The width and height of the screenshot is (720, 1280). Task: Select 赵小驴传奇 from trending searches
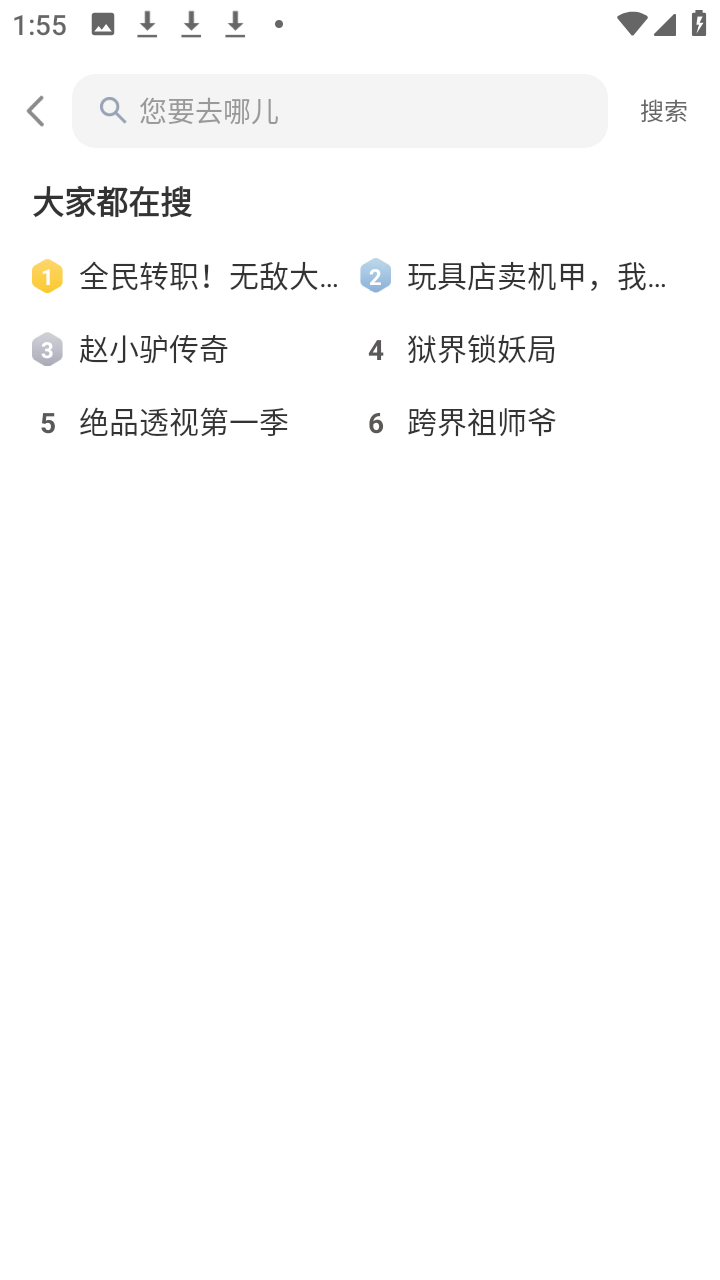tap(154, 349)
